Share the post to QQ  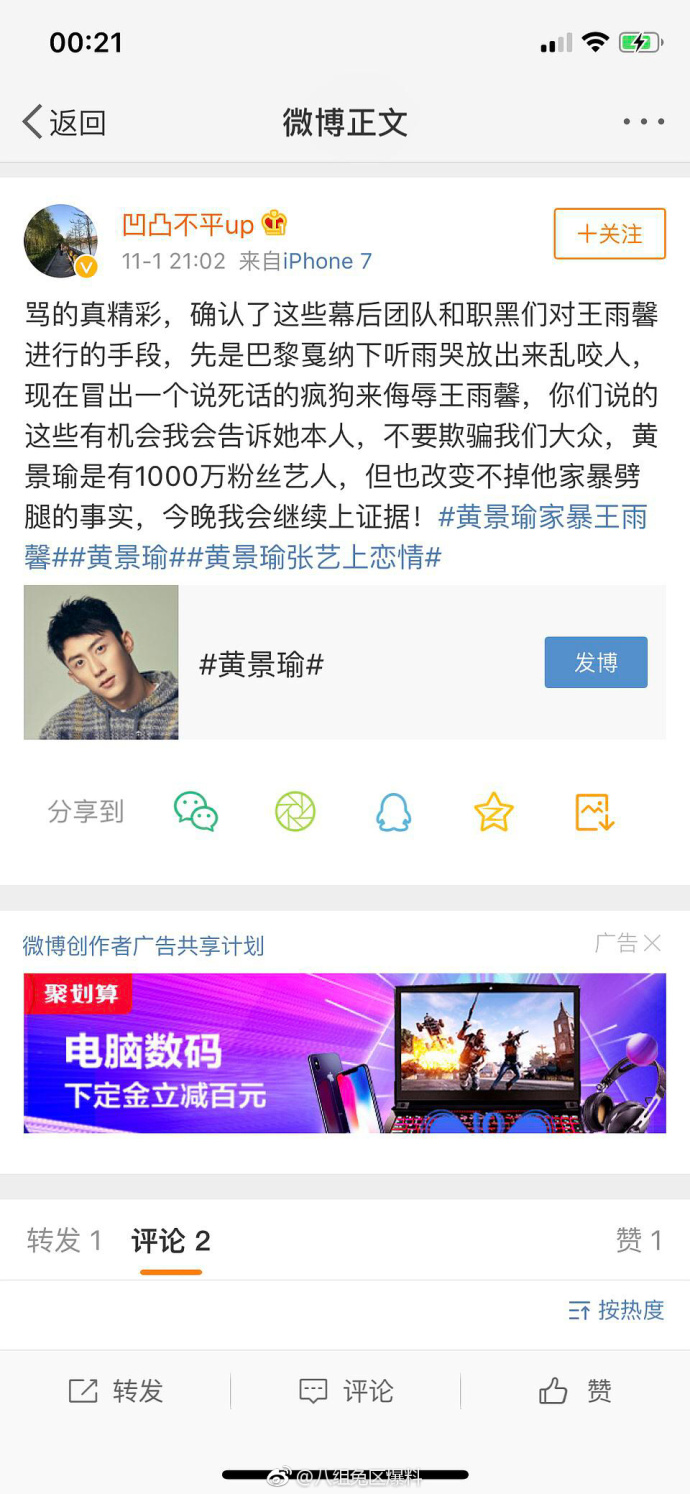[393, 811]
